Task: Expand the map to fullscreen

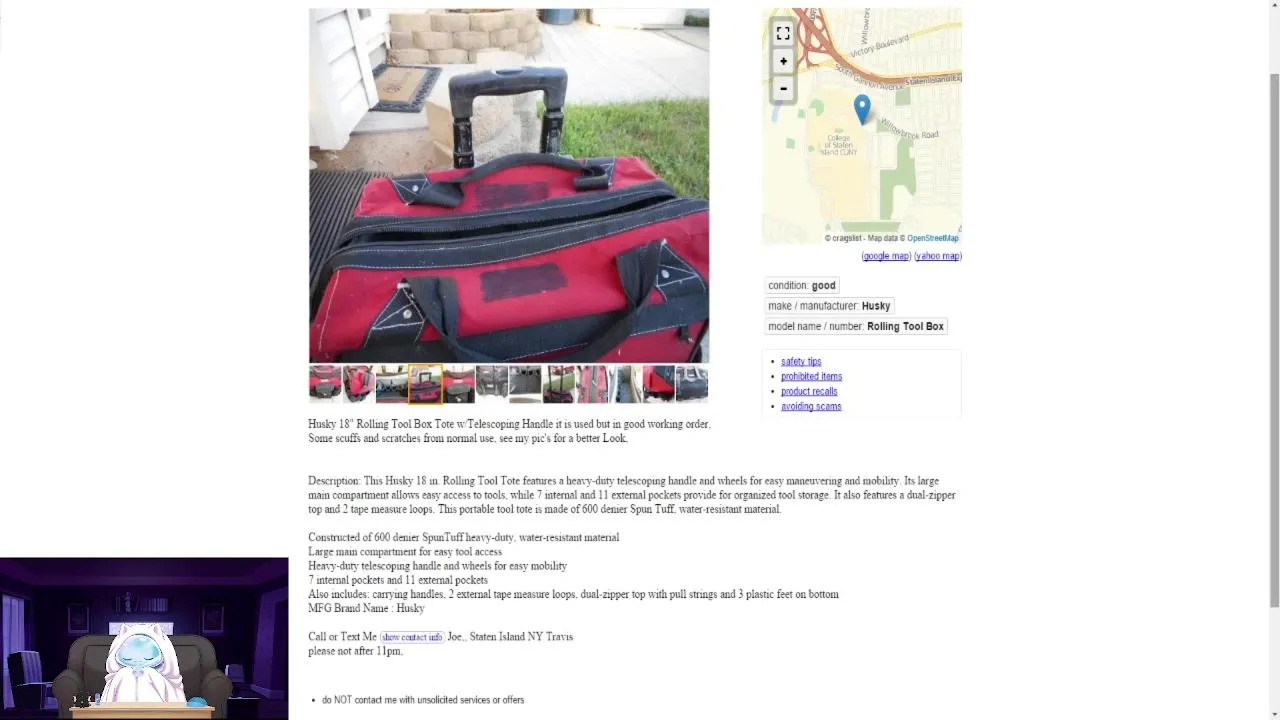Action: tap(783, 33)
